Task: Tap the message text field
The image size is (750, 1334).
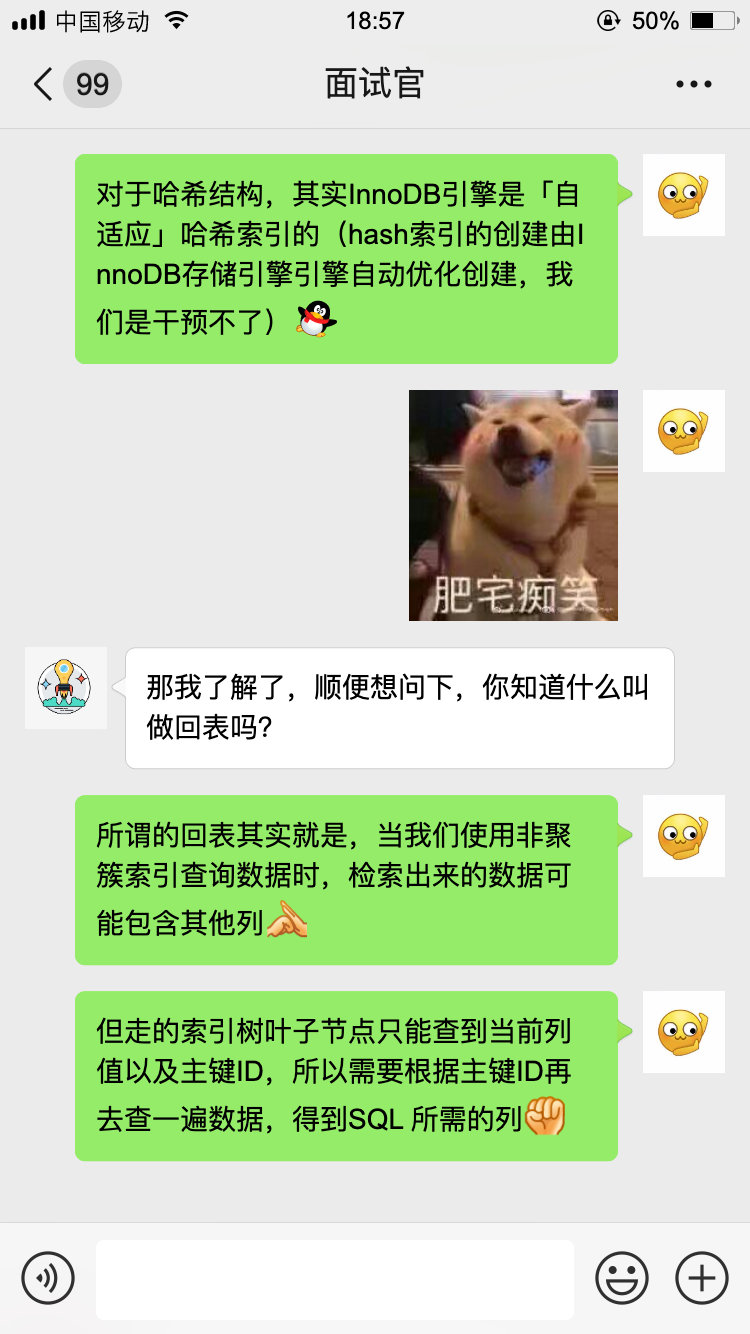Action: tap(334, 1279)
